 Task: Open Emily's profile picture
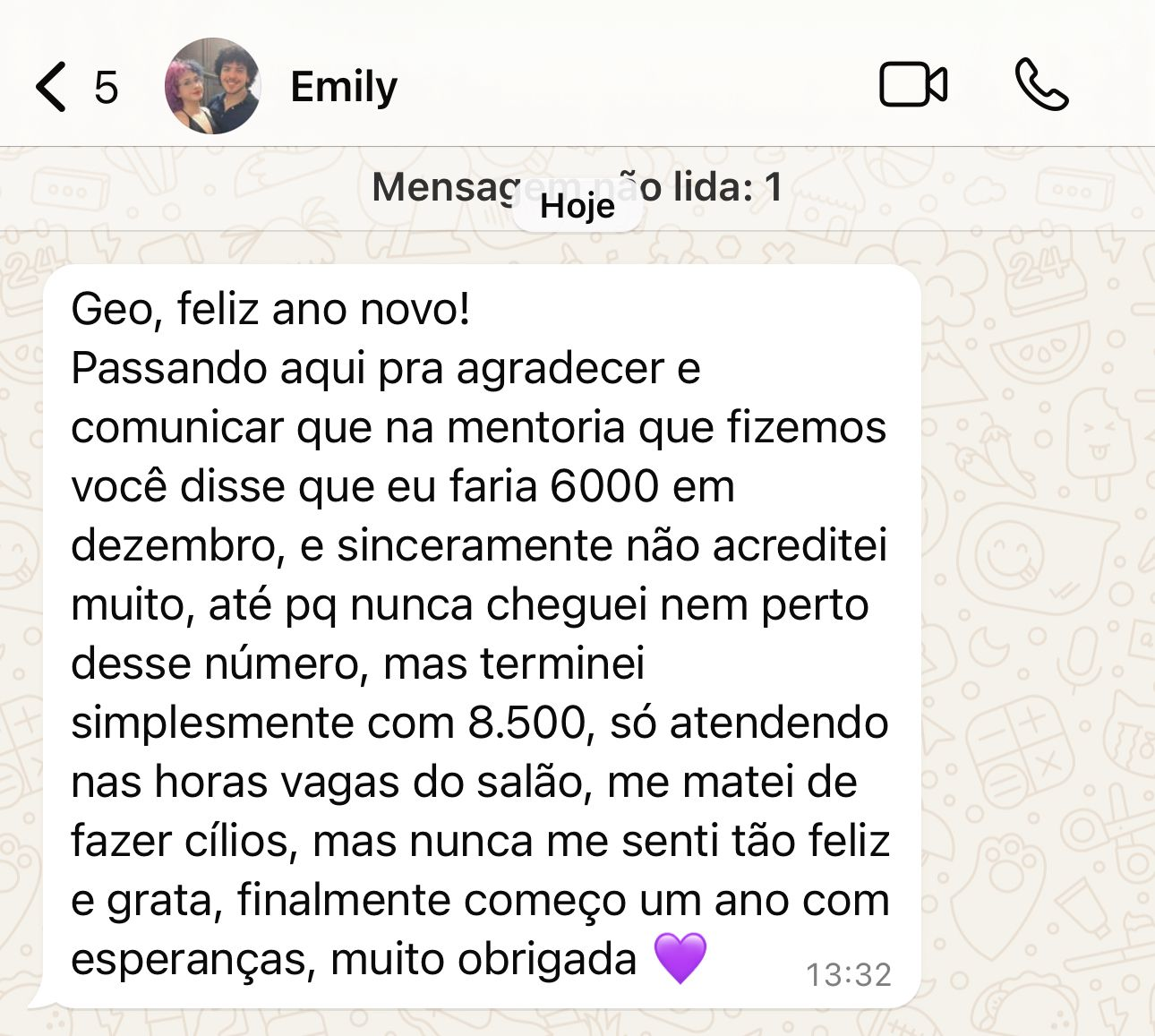click(x=213, y=86)
